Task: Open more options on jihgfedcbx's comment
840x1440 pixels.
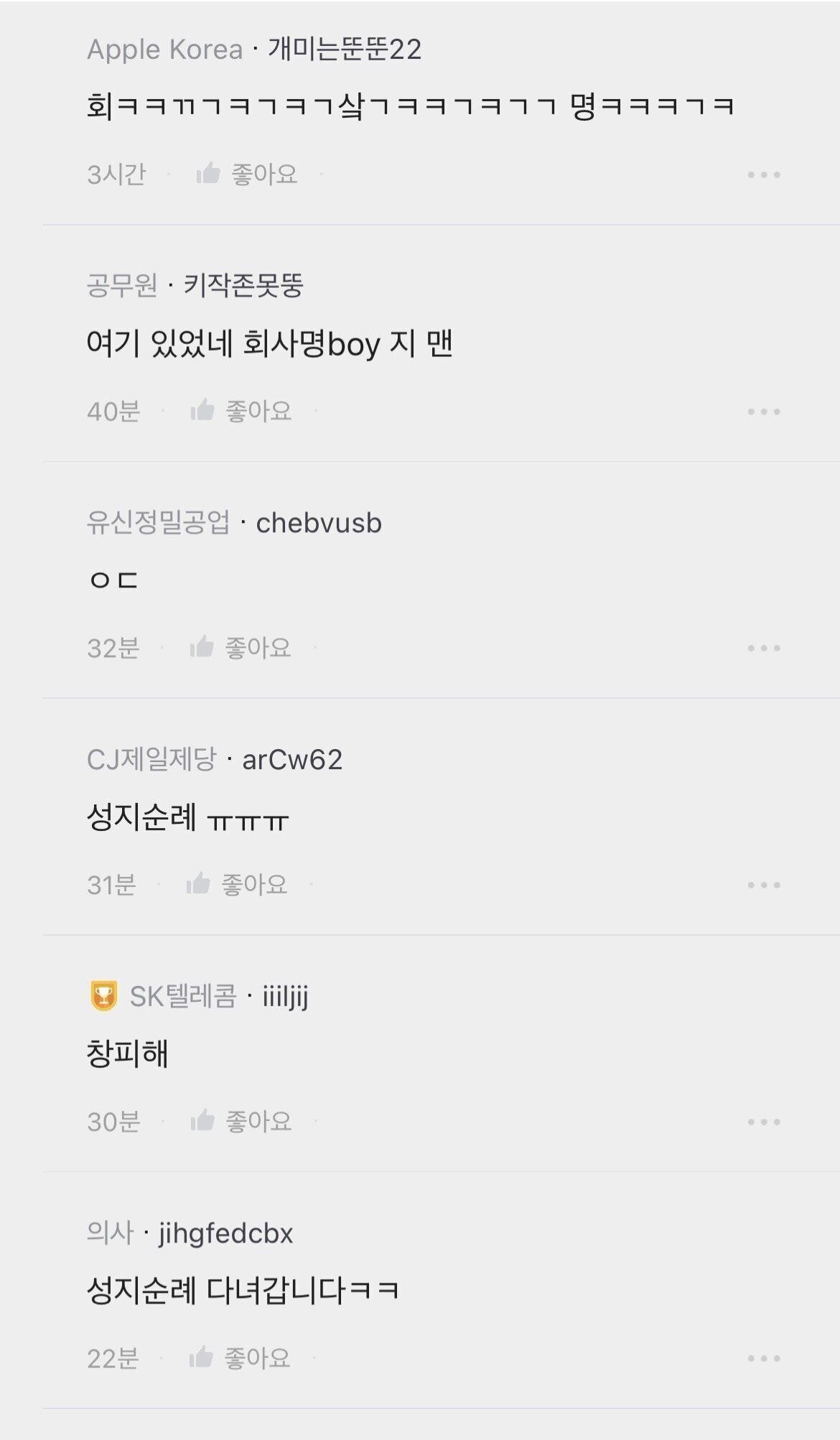Action: pos(763,1358)
